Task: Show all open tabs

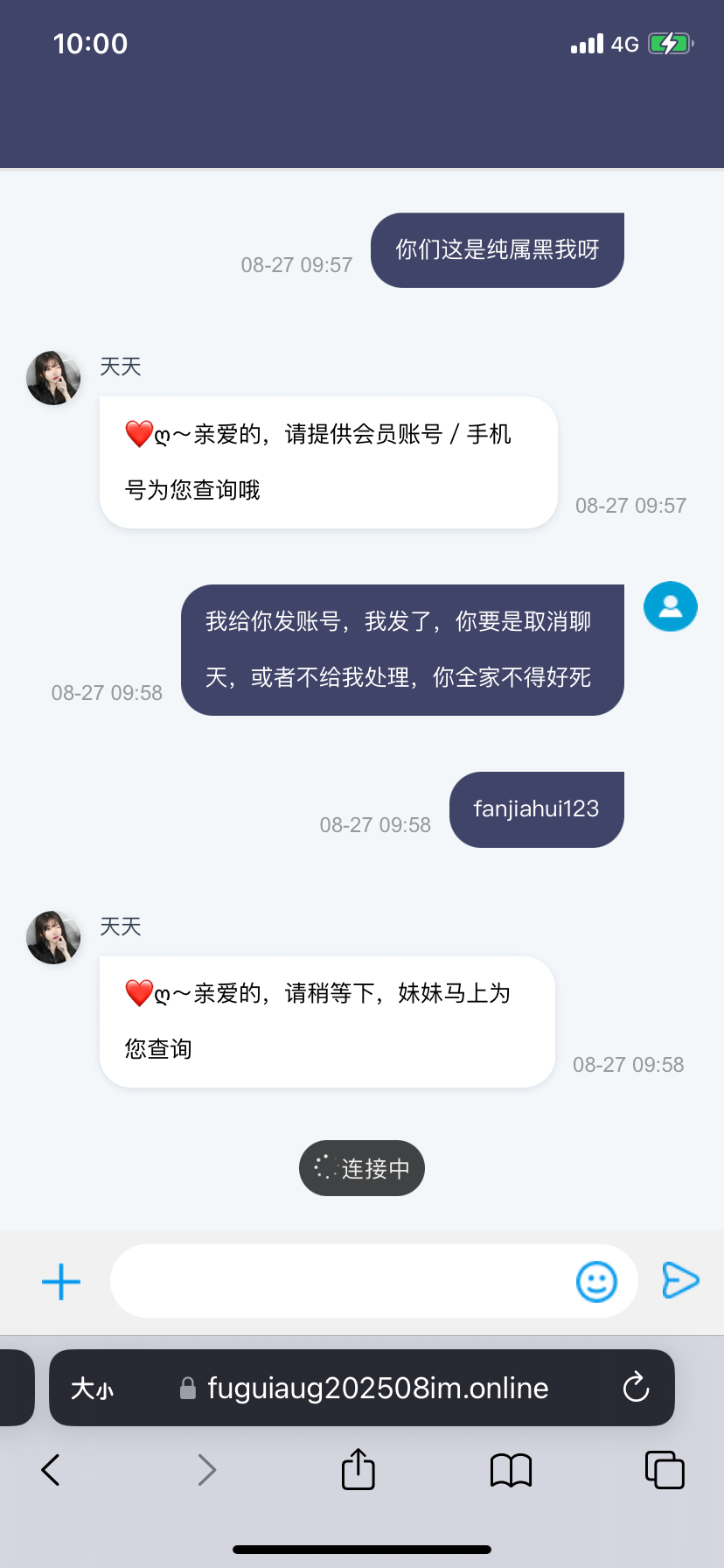Action: point(665,1470)
